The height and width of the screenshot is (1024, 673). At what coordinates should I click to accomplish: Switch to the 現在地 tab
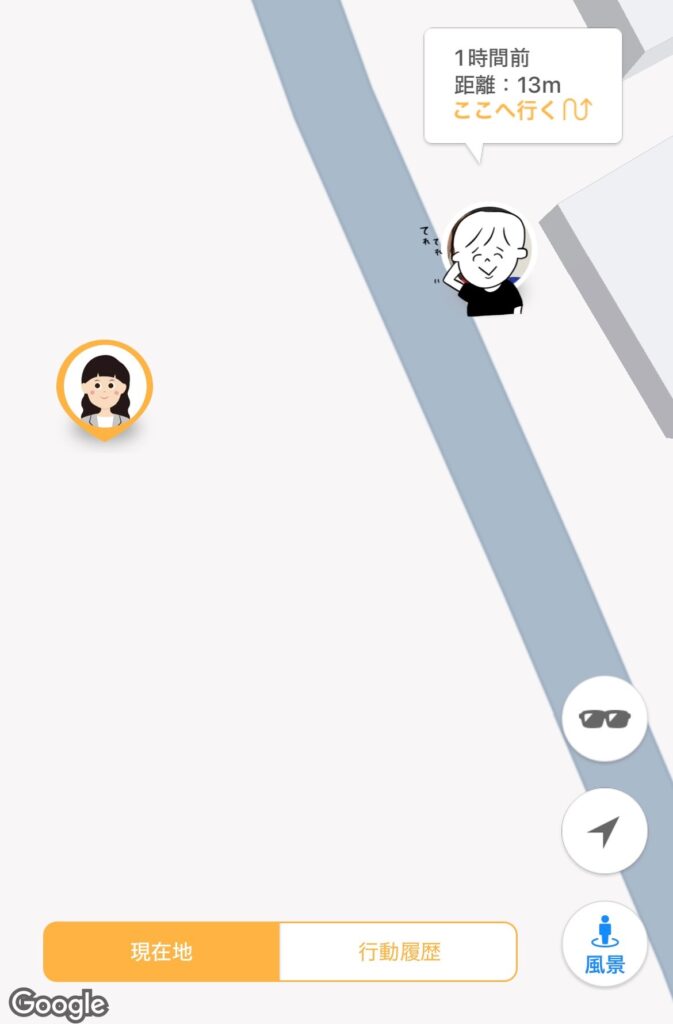161,952
